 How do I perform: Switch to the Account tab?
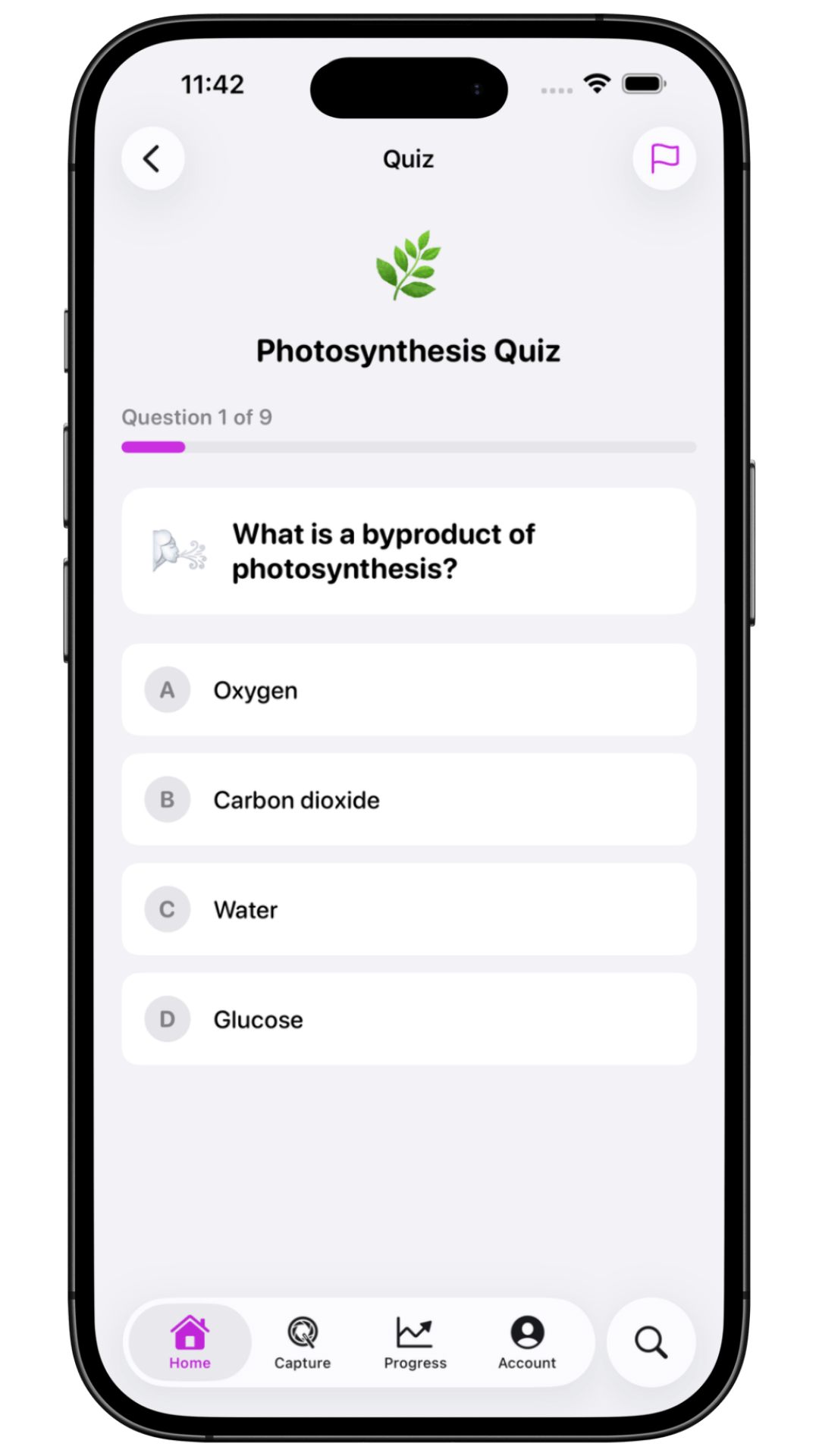click(526, 1341)
